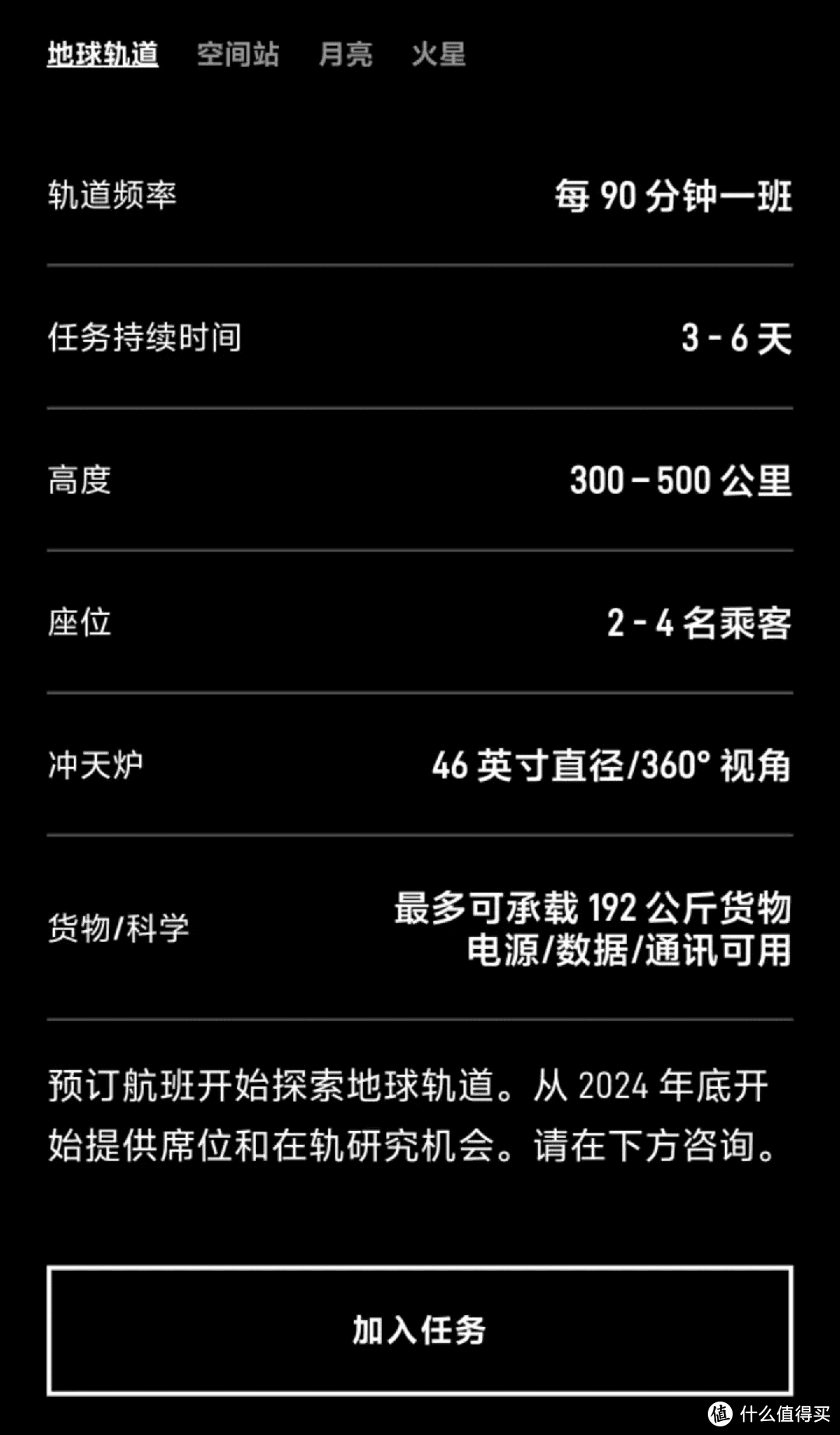Switch to the 空间站 tab
The width and height of the screenshot is (840, 1435).
[x=238, y=54]
